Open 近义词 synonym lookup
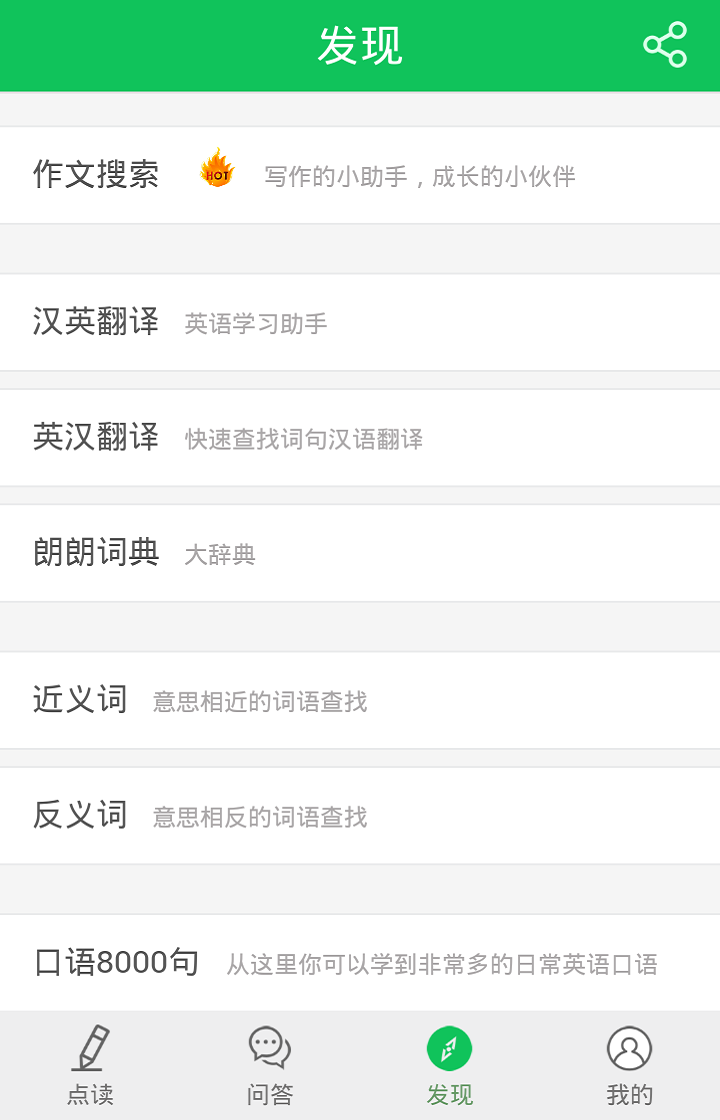The width and height of the screenshot is (720, 1120). point(360,700)
